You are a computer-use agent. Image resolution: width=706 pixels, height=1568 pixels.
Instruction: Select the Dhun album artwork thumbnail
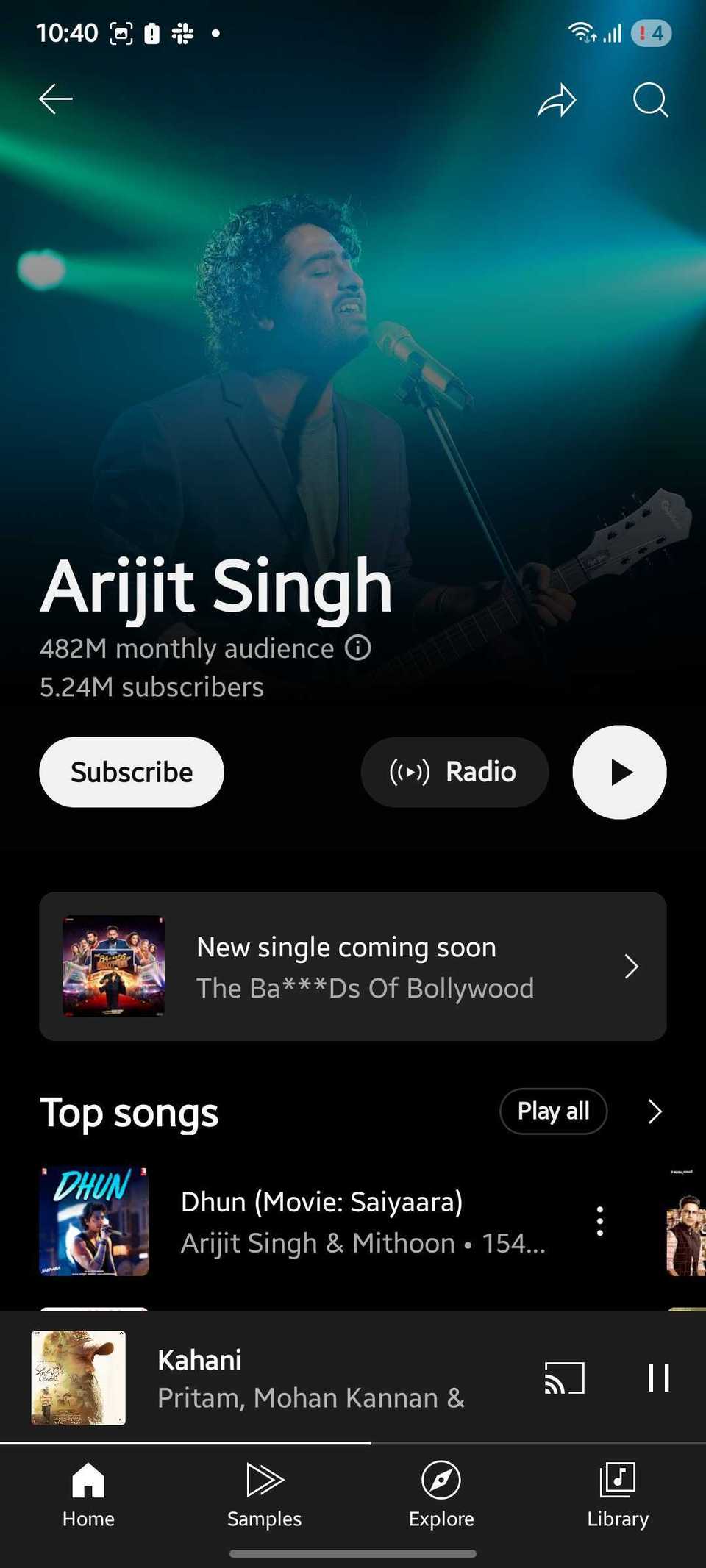pyautogui.click(x=94, y=1220)
